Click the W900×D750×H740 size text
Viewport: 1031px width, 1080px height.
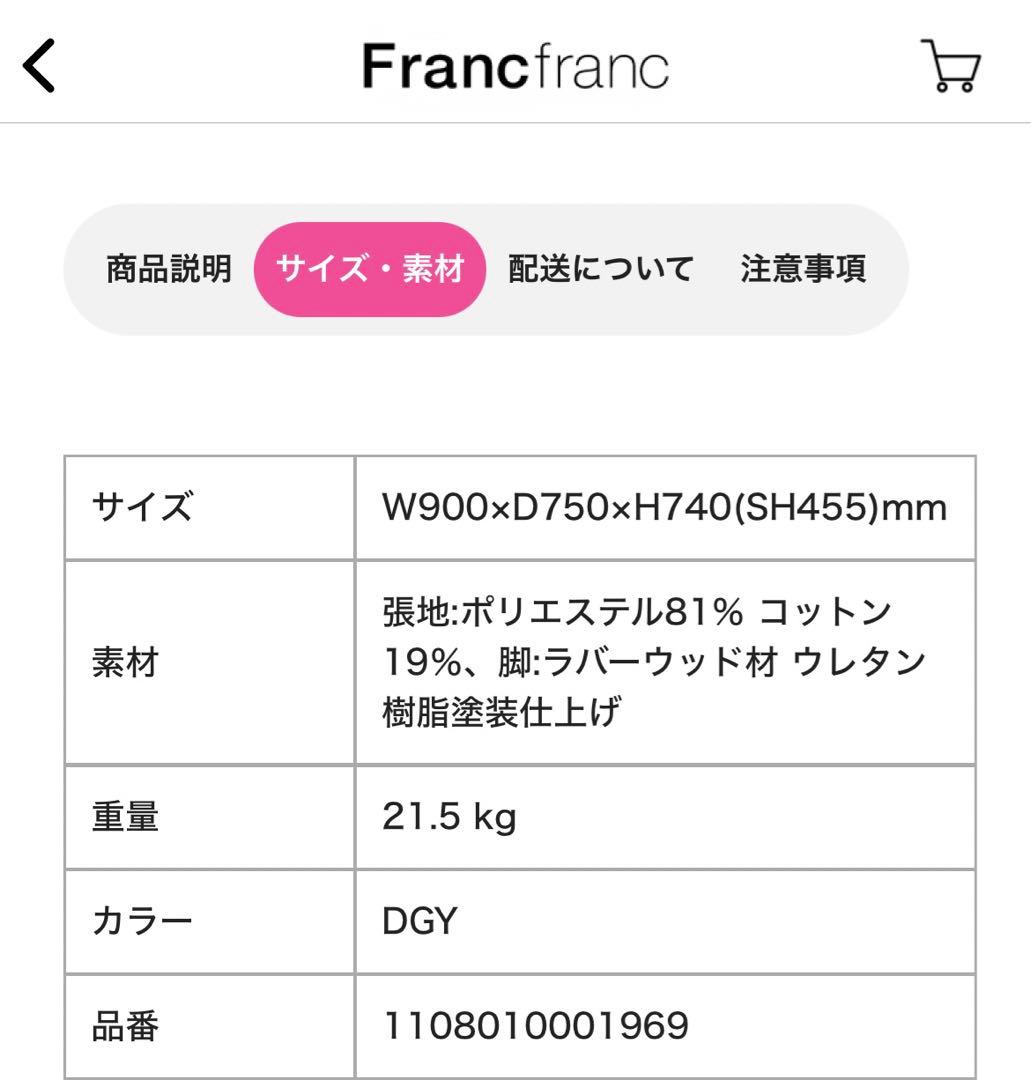point(660,506)
